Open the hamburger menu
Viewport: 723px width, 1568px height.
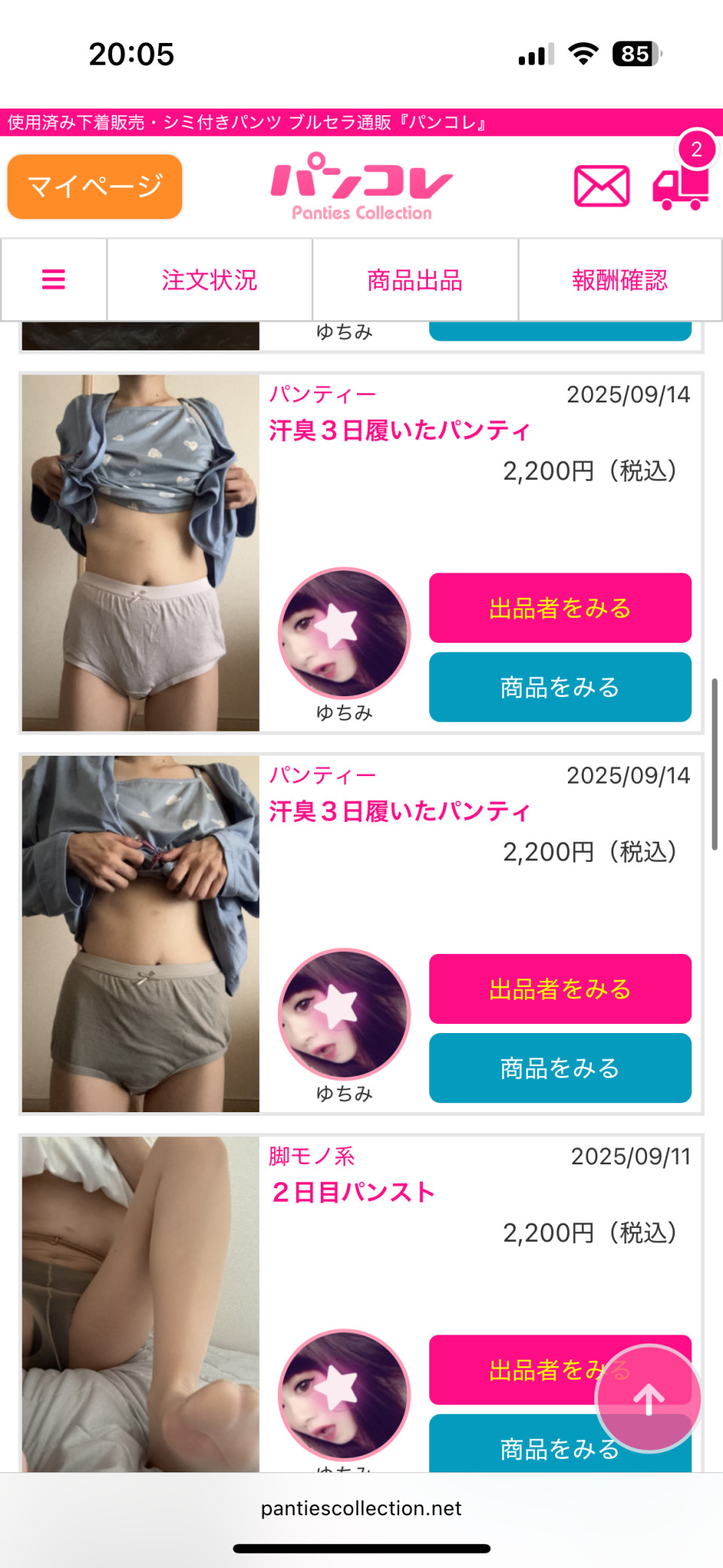[x=53, y=280]
